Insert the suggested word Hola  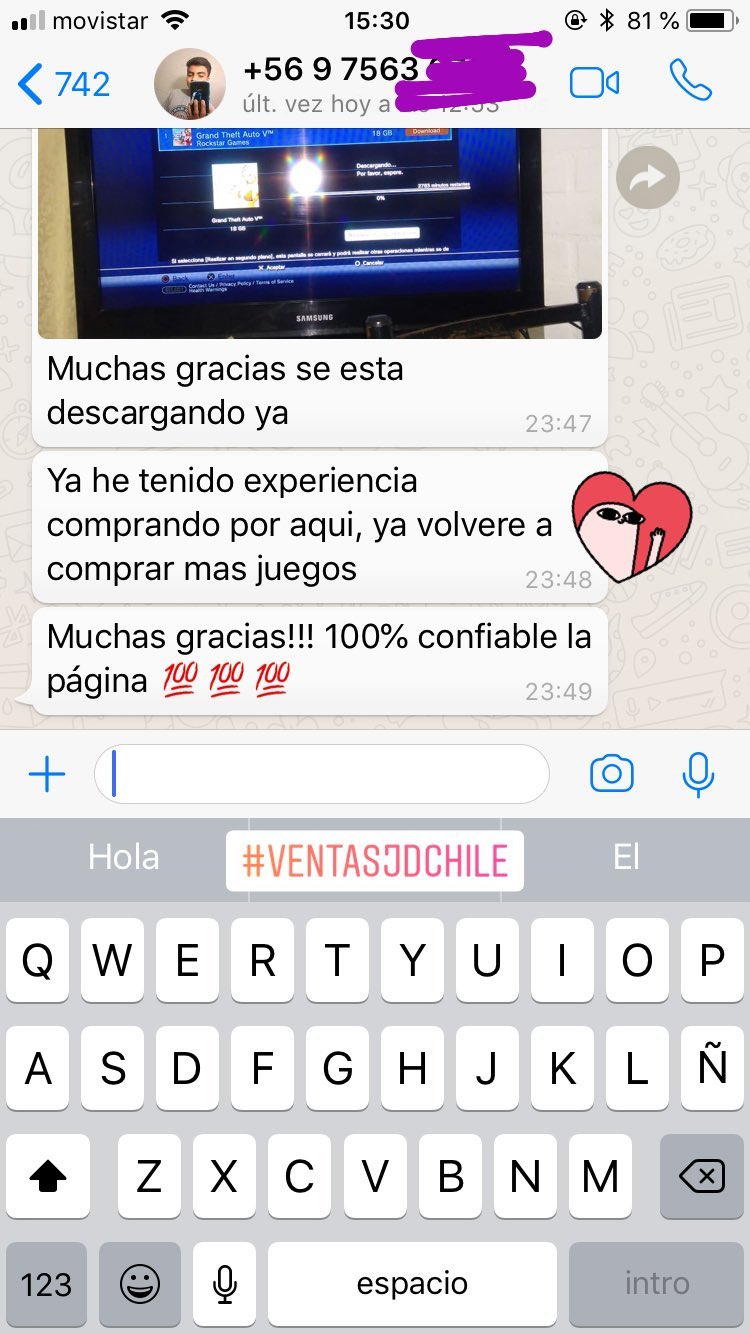(x=124, y=857)
